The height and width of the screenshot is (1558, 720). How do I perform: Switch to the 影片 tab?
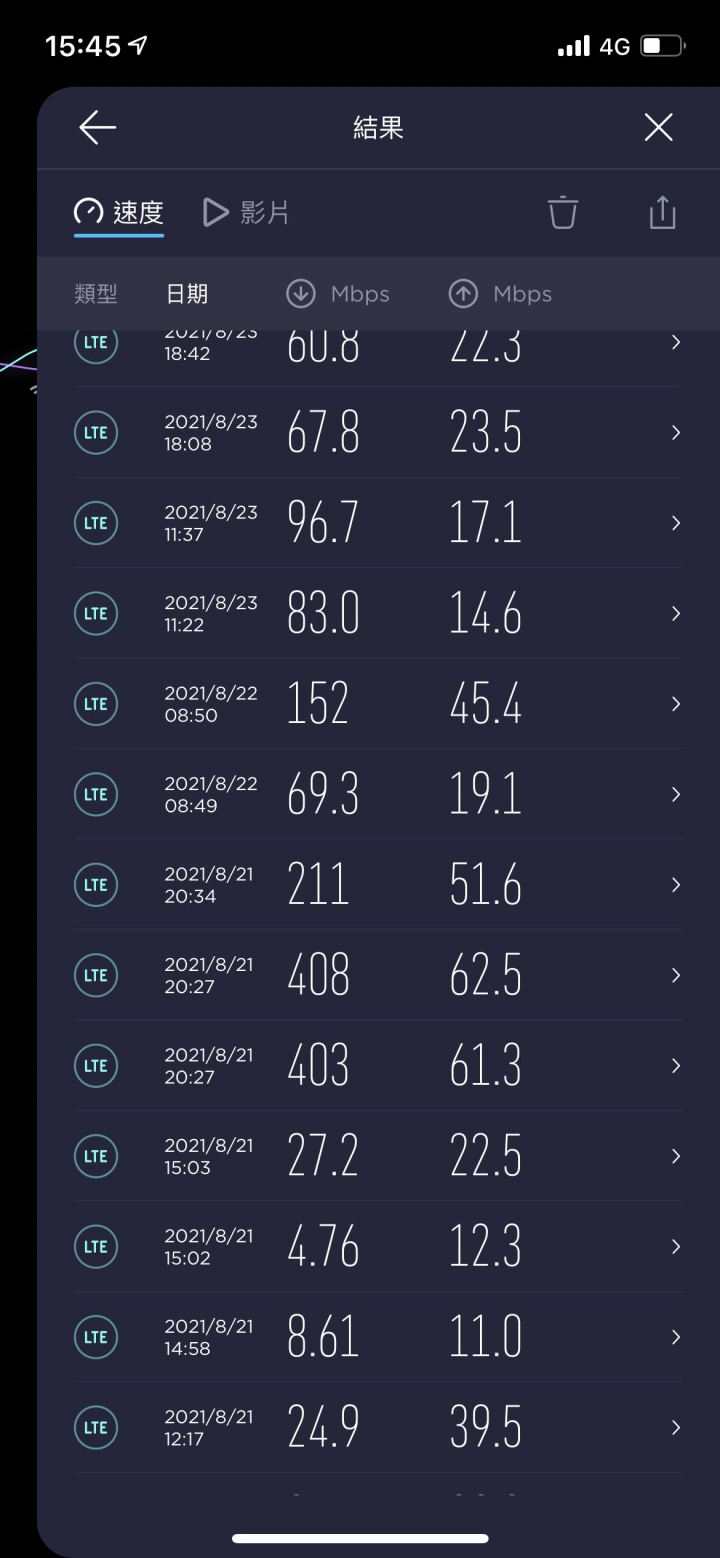pos(247,212)
